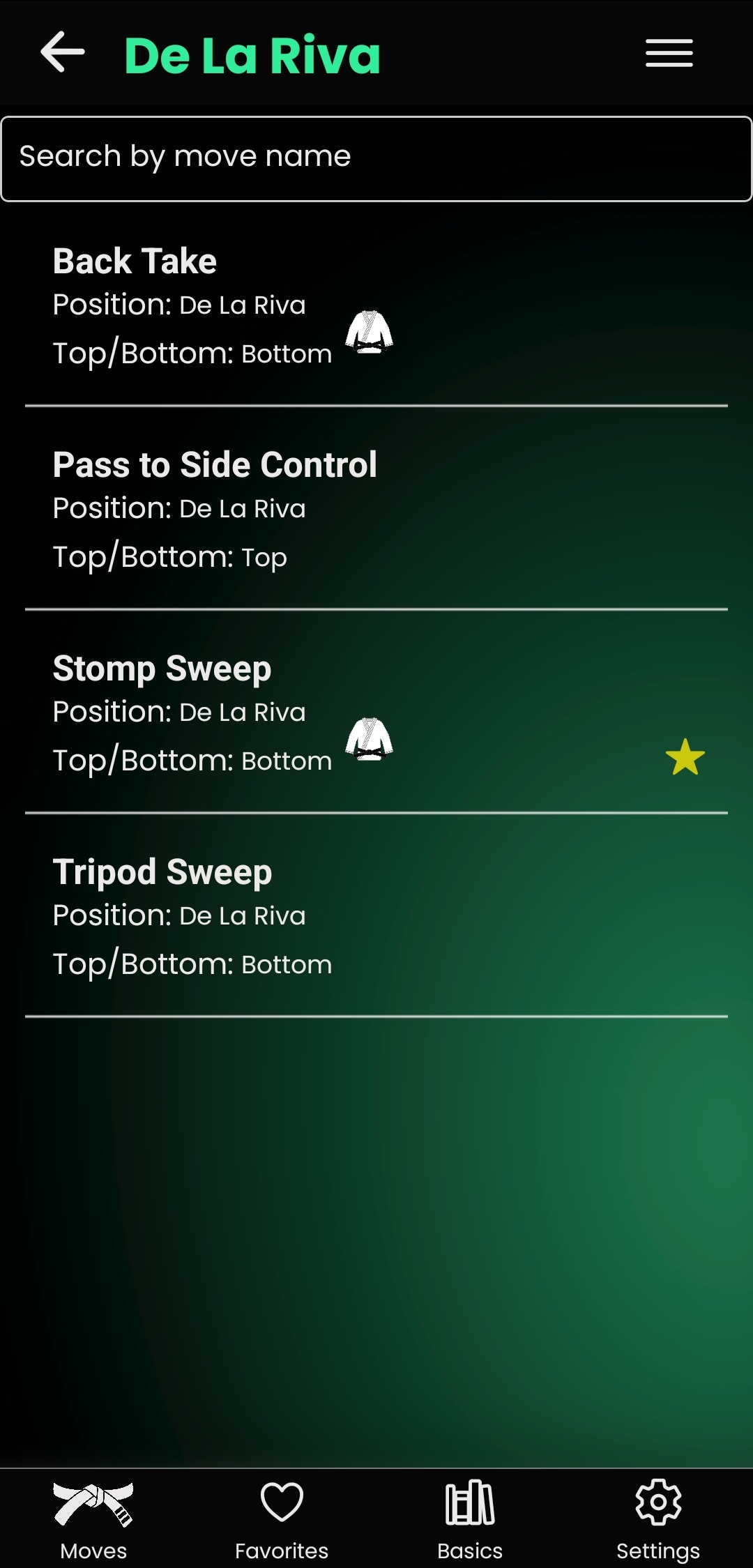Tap the back arrow in the header
Image resolution: width=753 pixels, height=1568 pixels.
click(x=61, y=52)
